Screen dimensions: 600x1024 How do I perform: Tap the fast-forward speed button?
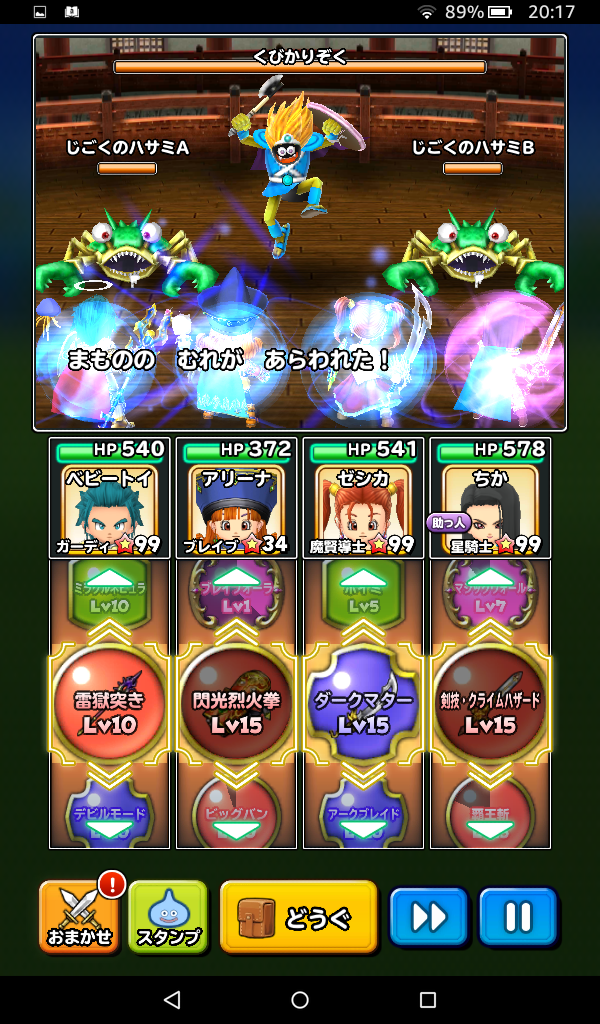(428, 916)
